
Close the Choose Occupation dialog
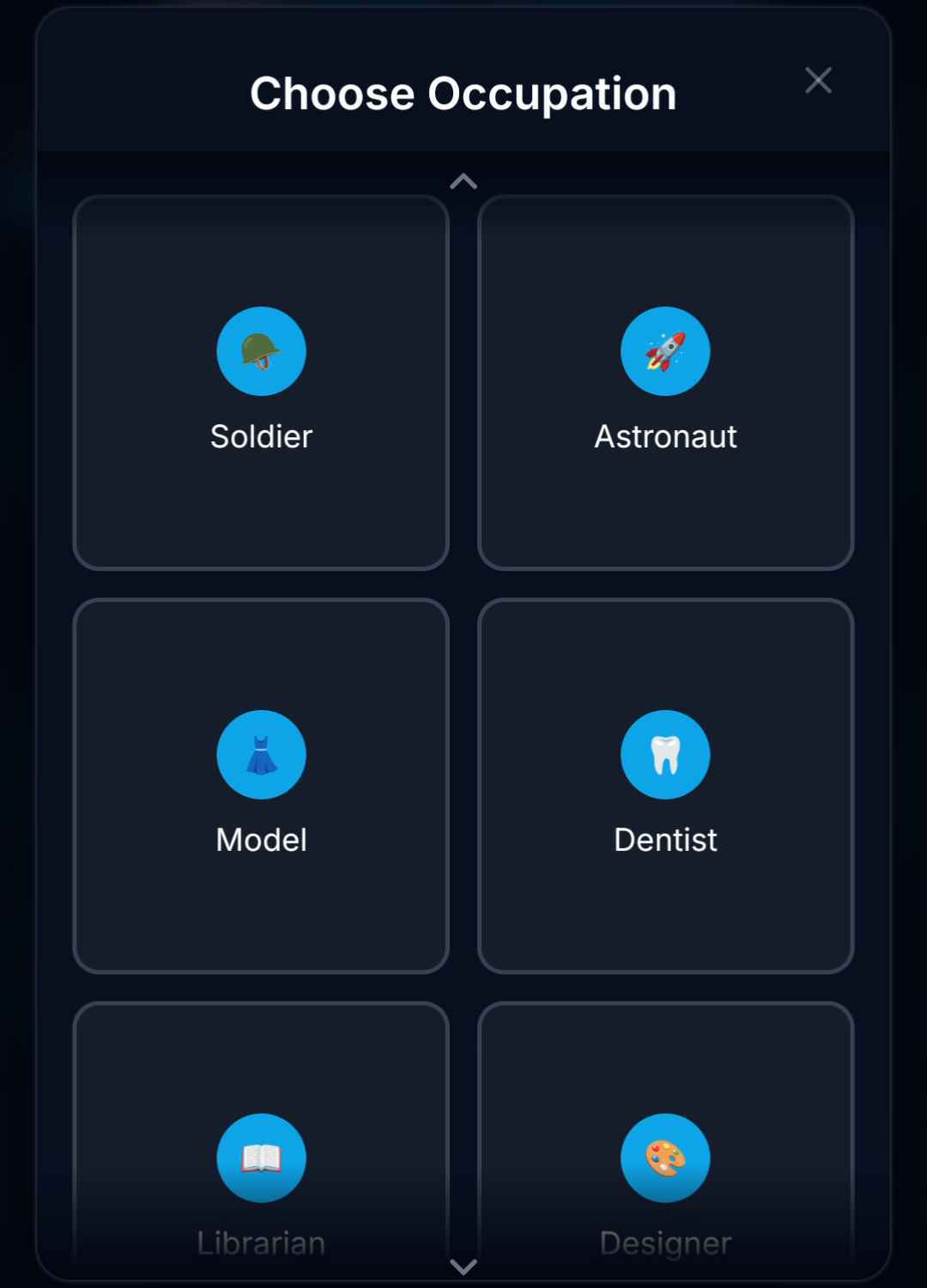click(818, 81)
